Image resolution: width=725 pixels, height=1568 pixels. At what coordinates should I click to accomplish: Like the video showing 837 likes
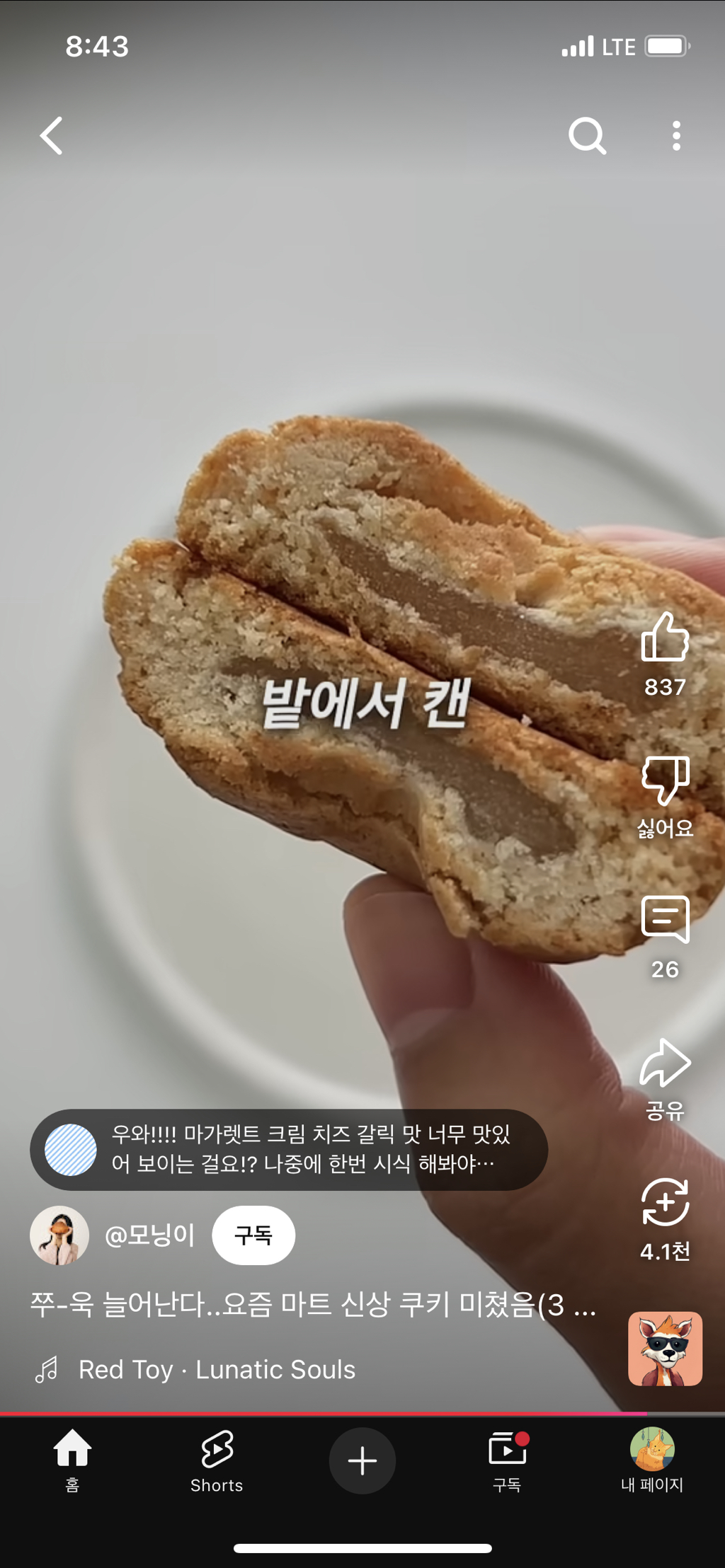[666, 642]
